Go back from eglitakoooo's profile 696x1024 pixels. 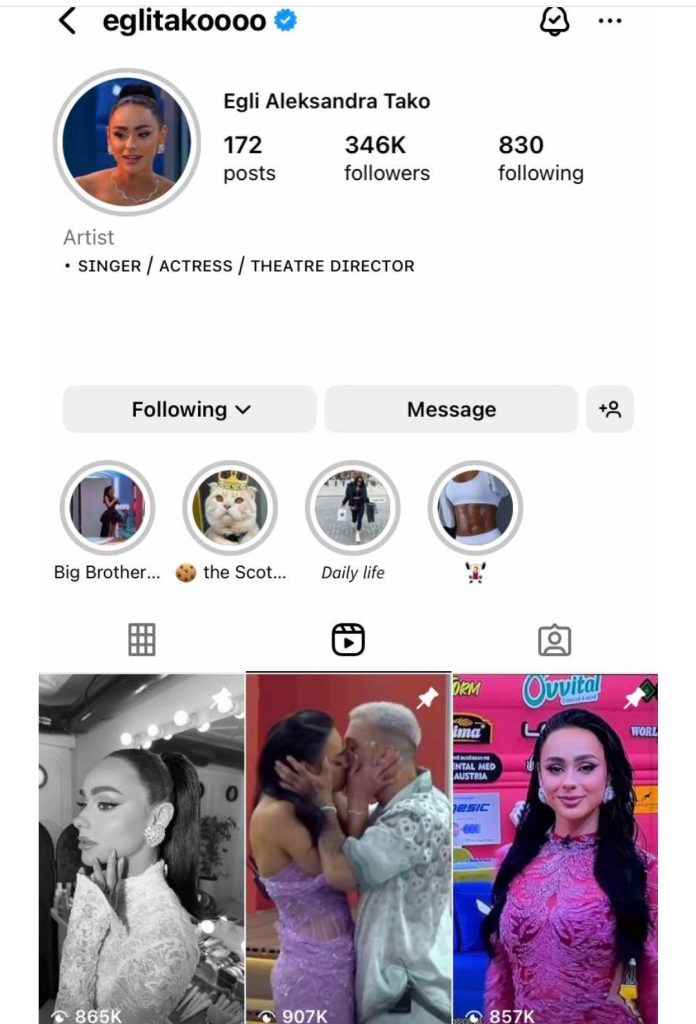[68, 21]
